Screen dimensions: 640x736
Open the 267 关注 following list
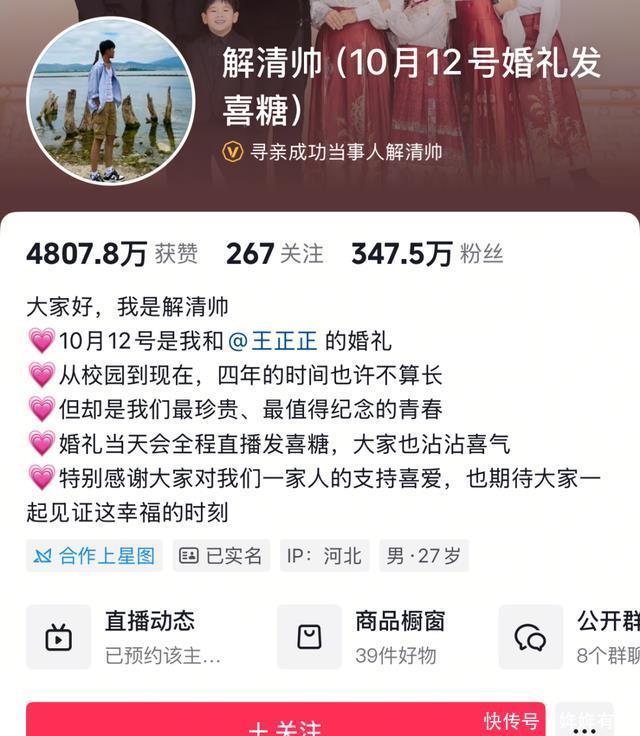[x=274, y=254]
